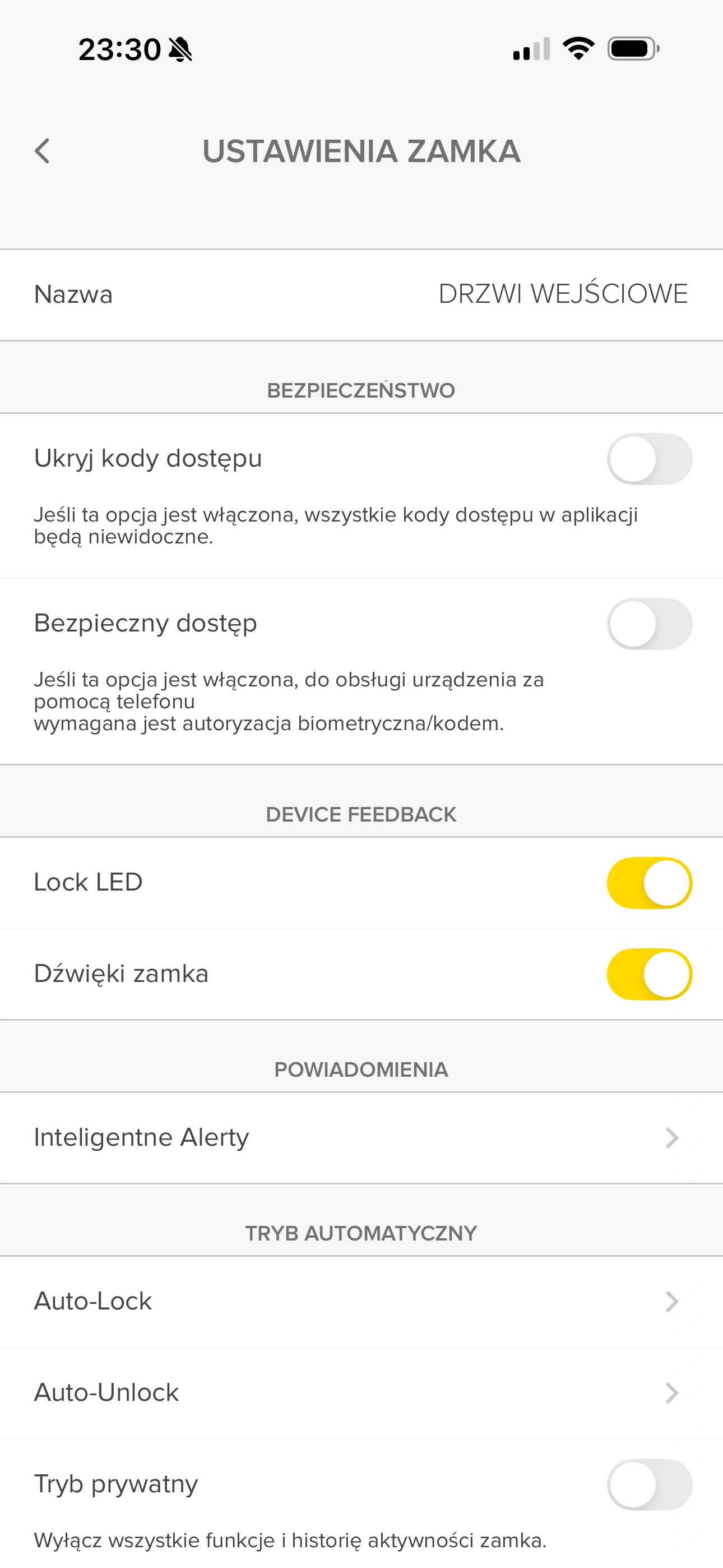This screenshot has width=723, height=1568.
Task: Tap the POWIADOMIENIA section label
Action: pos(361,1069)
